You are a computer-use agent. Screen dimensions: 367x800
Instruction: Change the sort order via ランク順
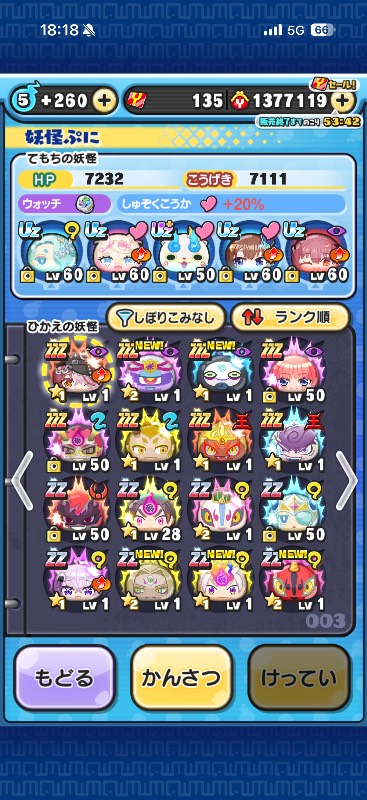[290, 317]
